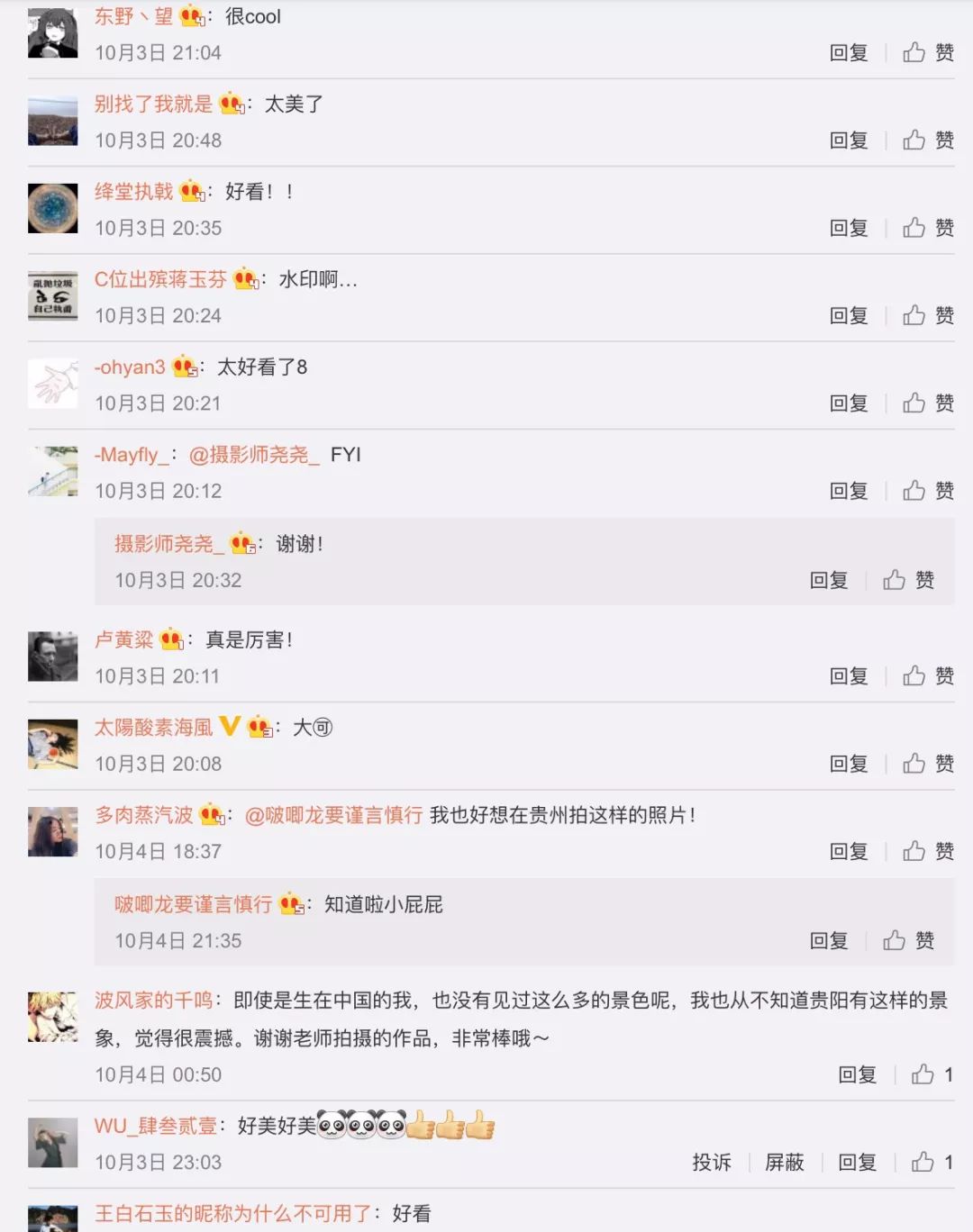This screenshot has height=1232, width=973.
Task: Open -Mayfly_'s profile name
Action: point(132,455)
